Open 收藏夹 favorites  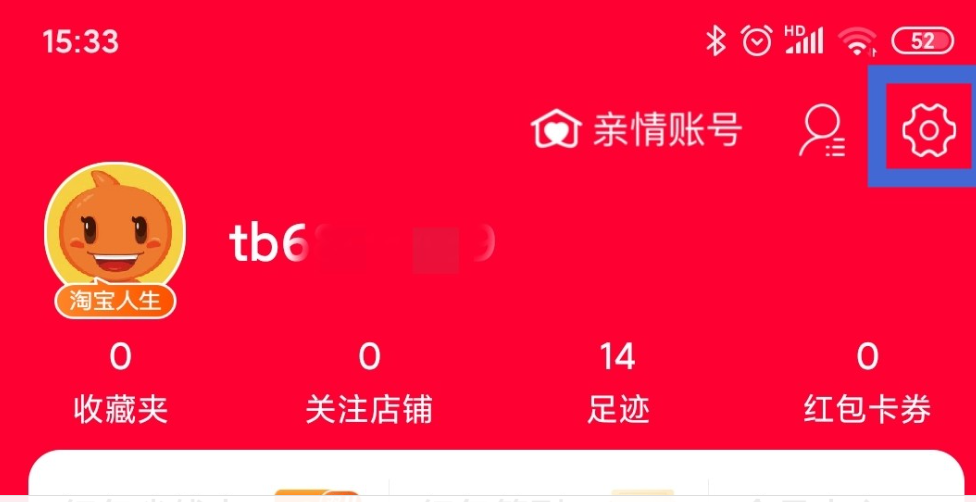coord(120,384)
